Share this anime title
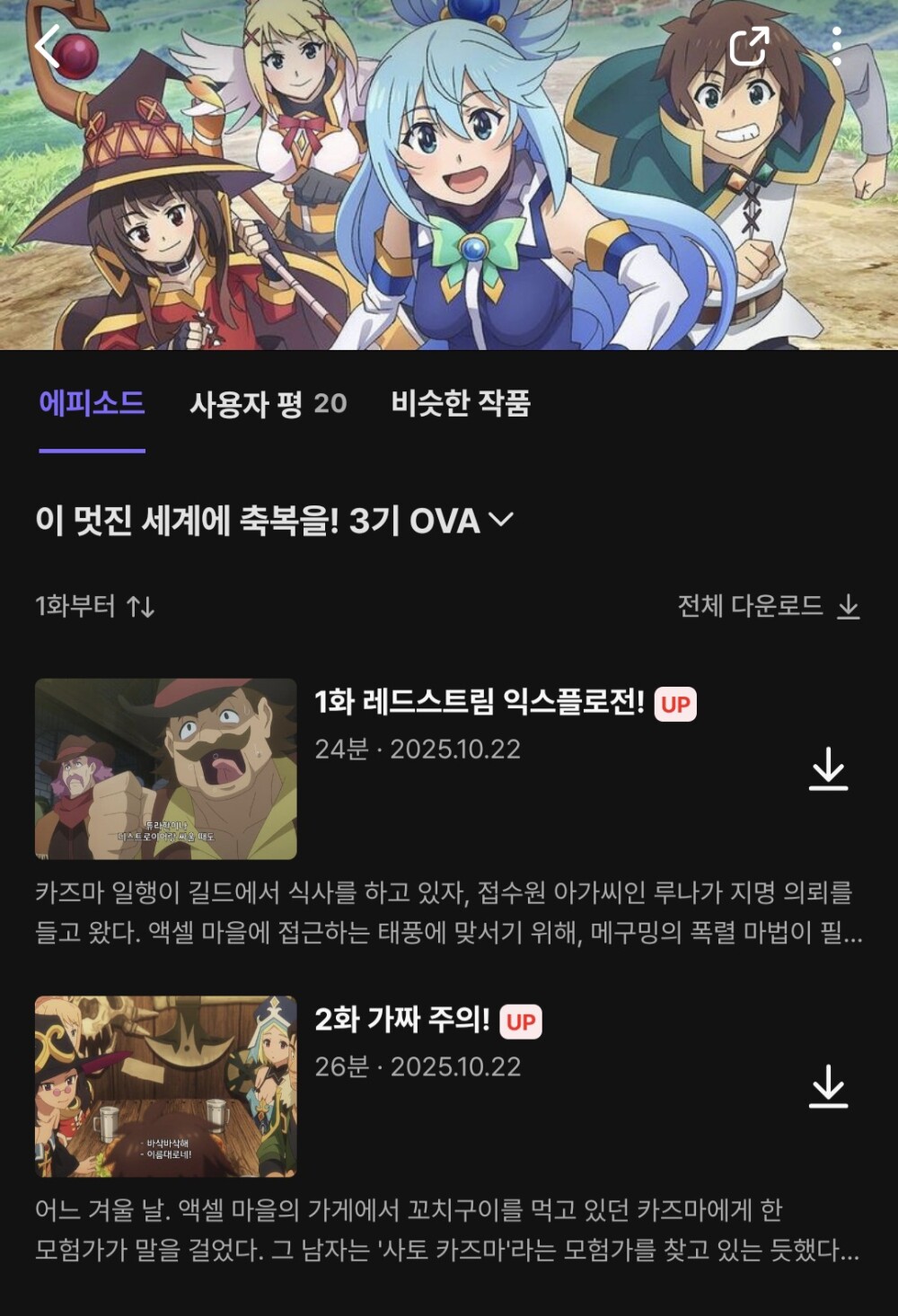 point(749,47)
